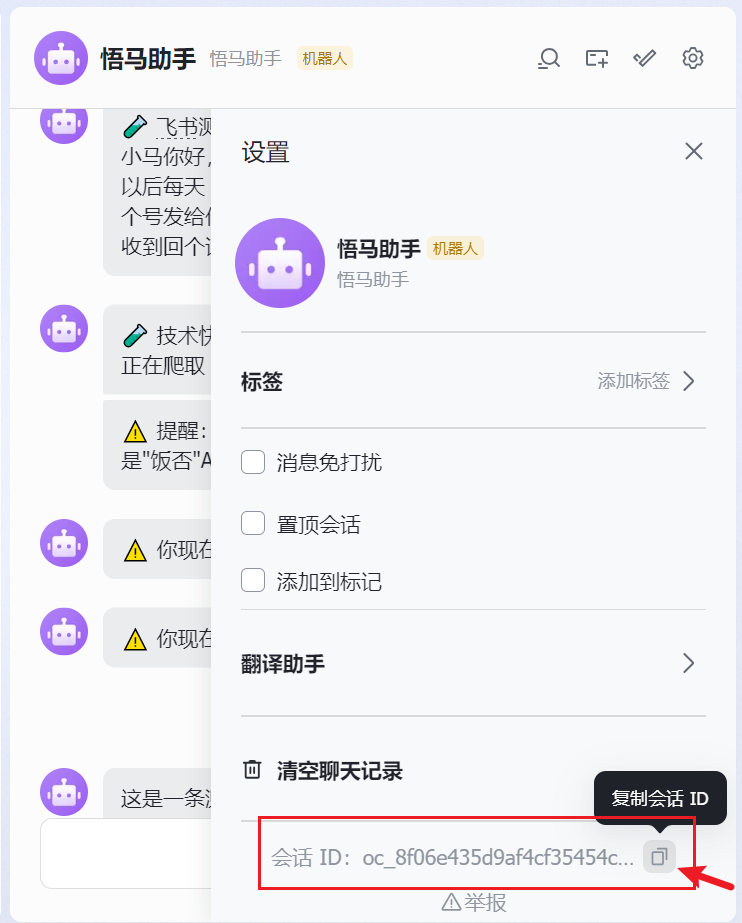Click the 复制会话 ID tooltip button
Screen dimensions: 742x923
click(660, 798)
